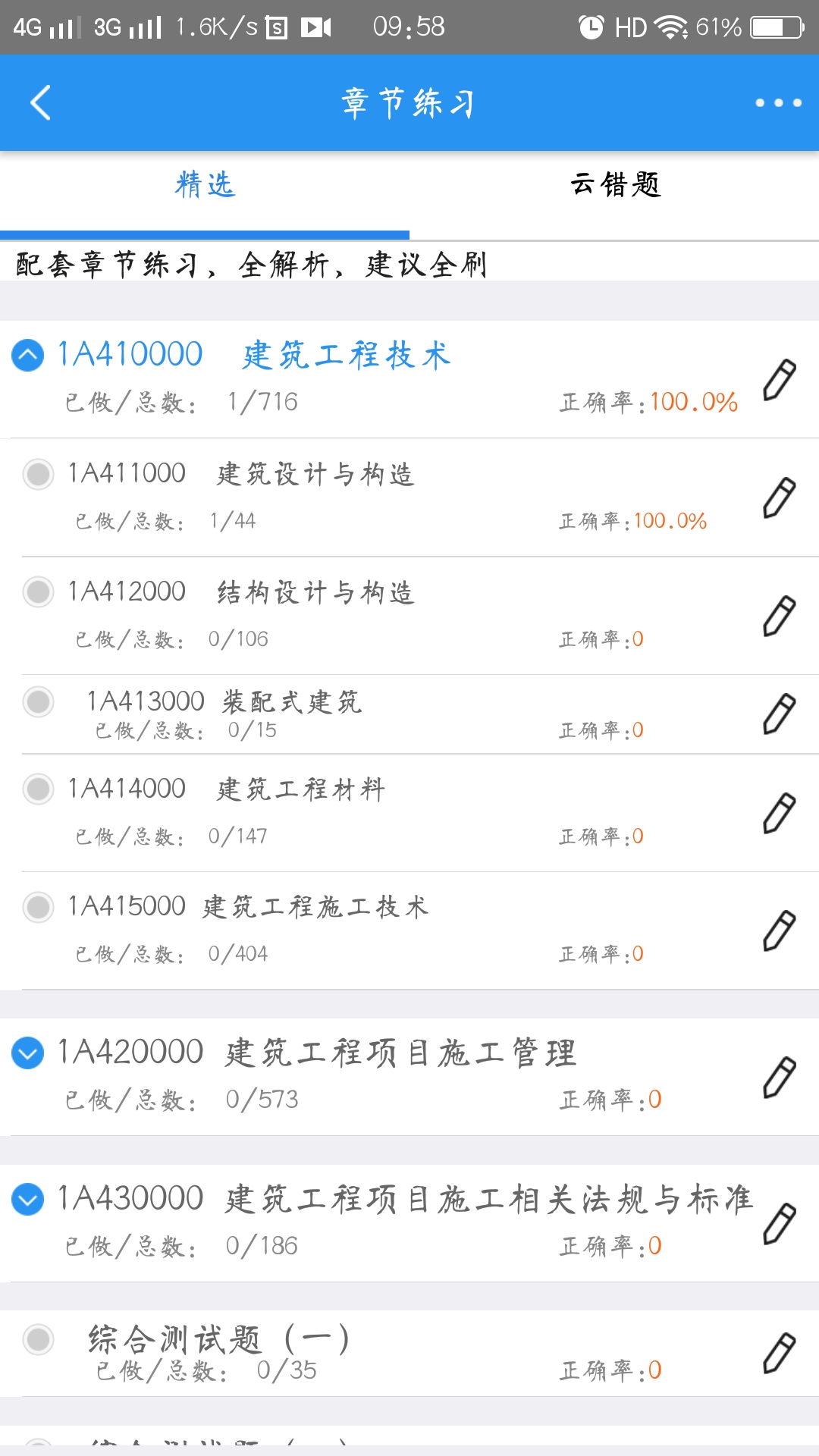Viewport: 819px width, 1456px height.
Task: Expand the 1A430000 法规与标准 section
Action: (27, 1200)
